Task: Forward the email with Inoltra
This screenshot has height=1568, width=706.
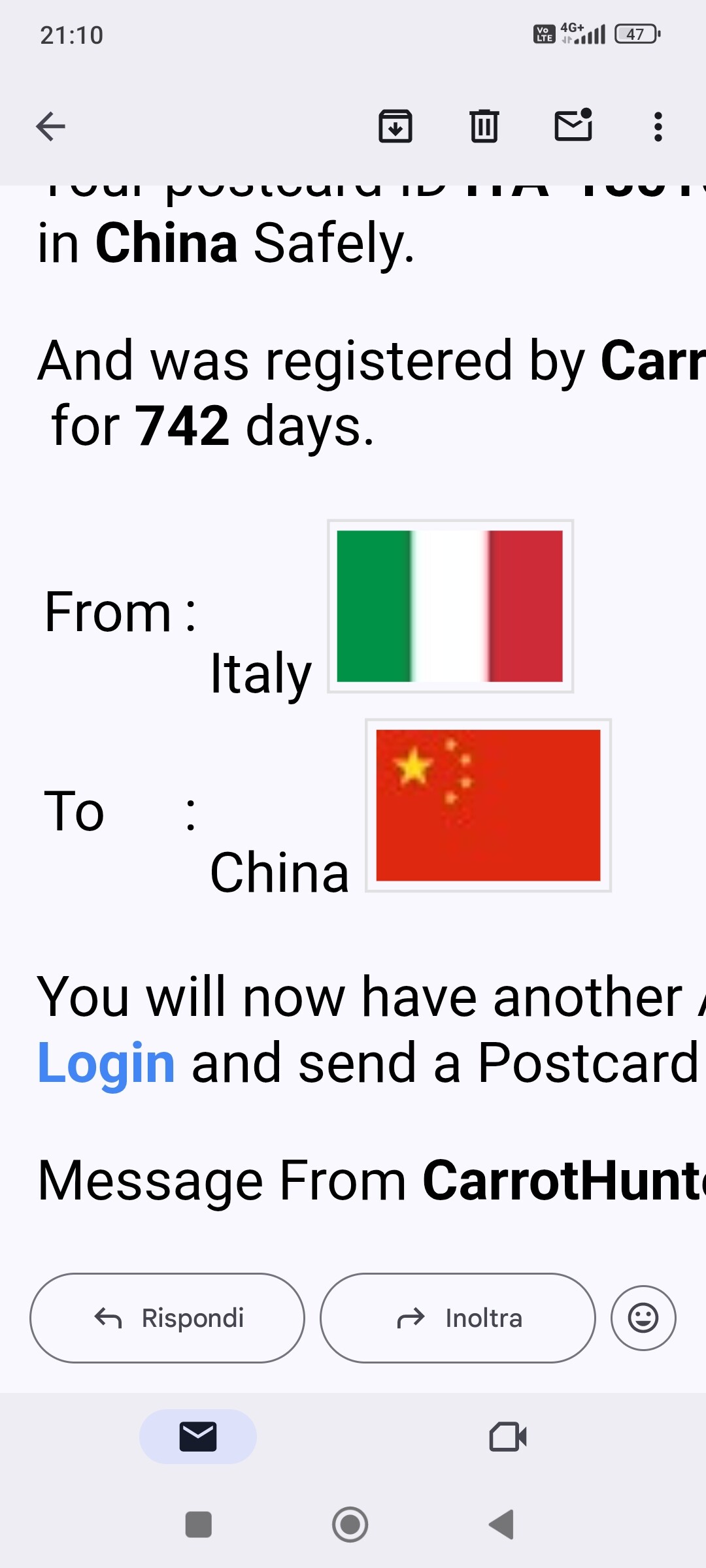Action: (458, 1318)
